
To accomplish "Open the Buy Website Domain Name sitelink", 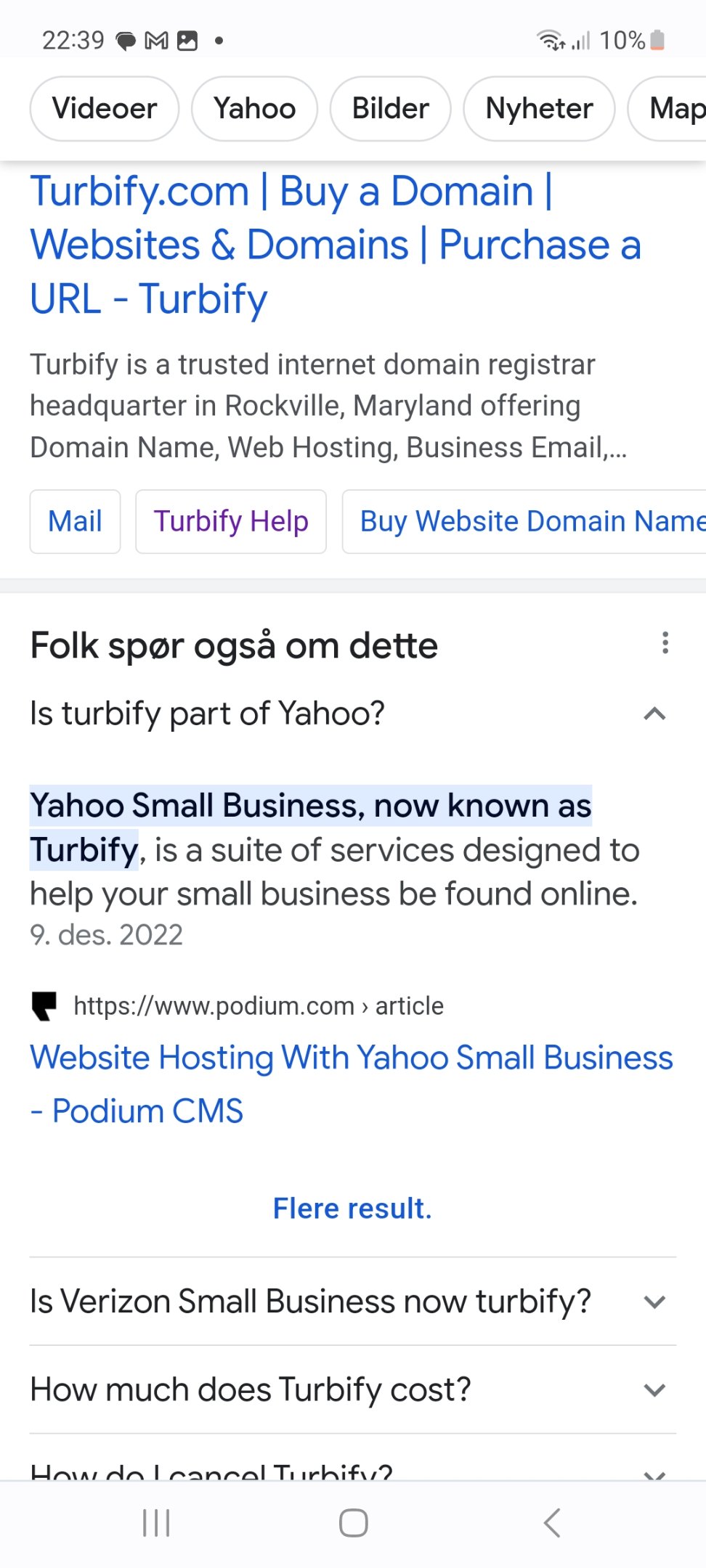I will pos(524,521).
